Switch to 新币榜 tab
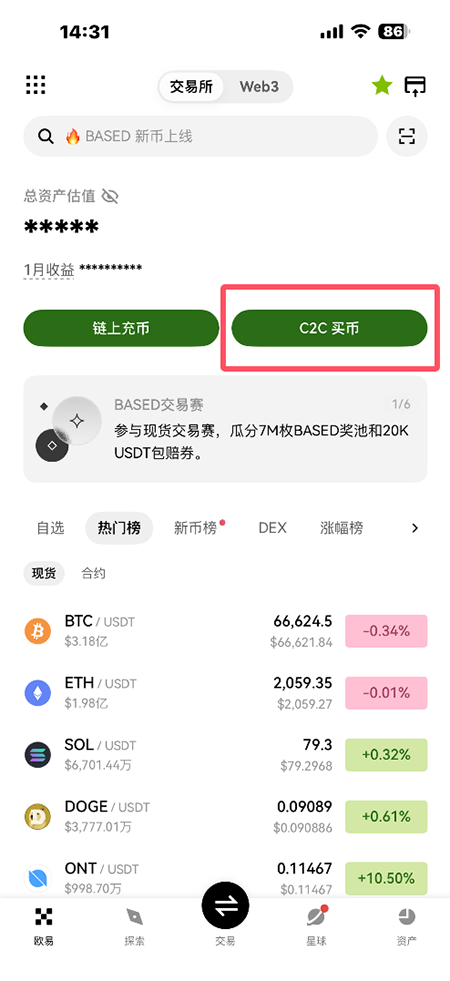 click(196, 528)
